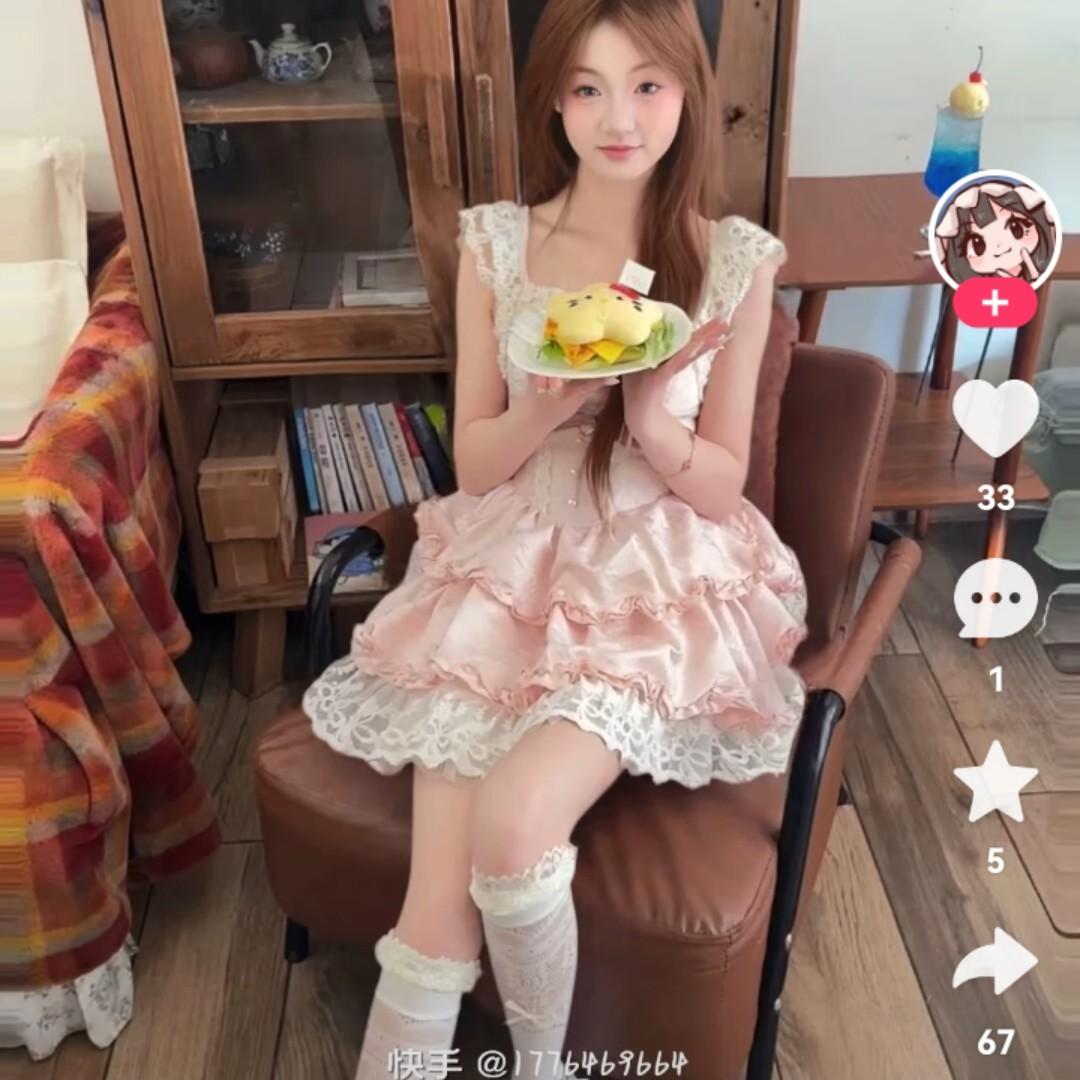This screenshot has height=1080, width=1080.
Task: Share this video via the arrow
Action: (994, 961)
